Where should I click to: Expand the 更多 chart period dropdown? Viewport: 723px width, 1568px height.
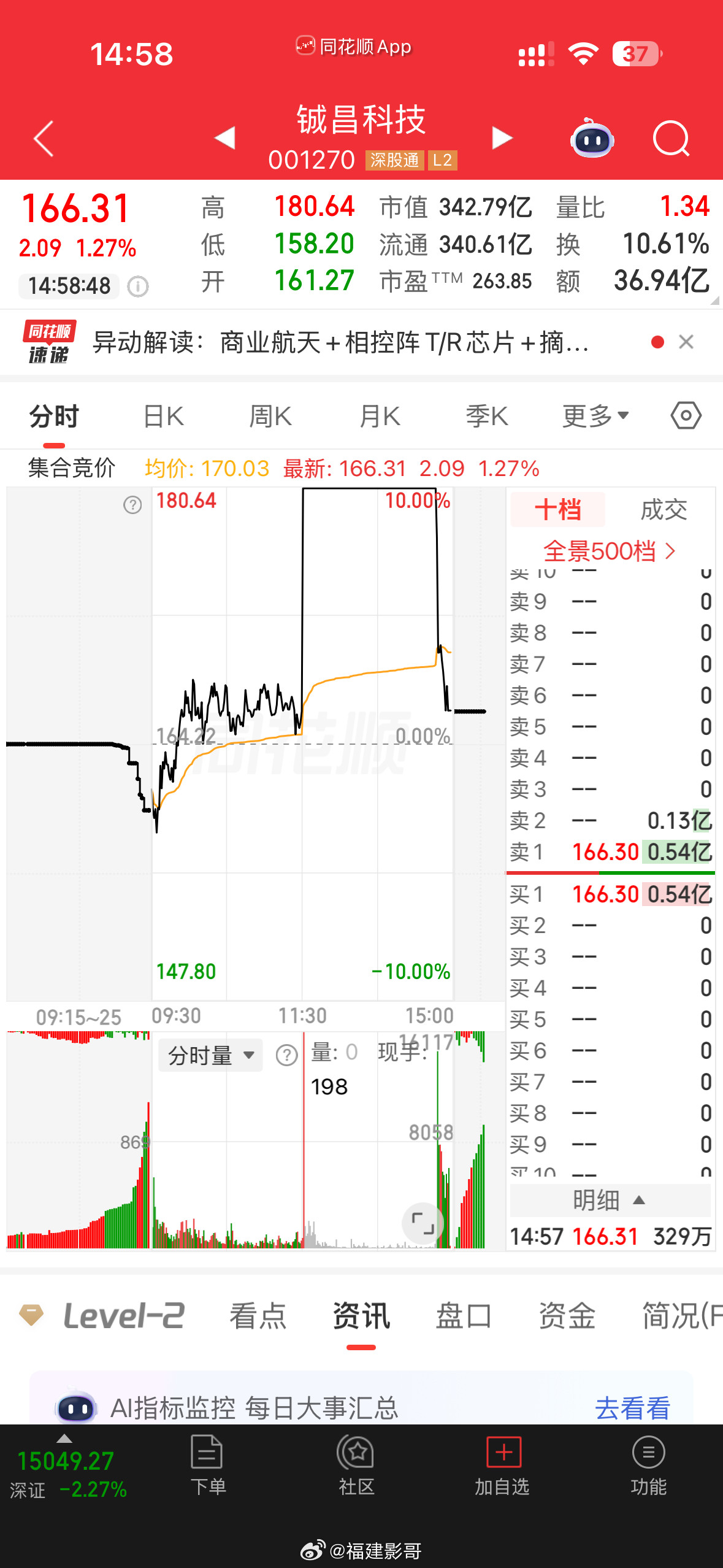[x=595, y=417]
